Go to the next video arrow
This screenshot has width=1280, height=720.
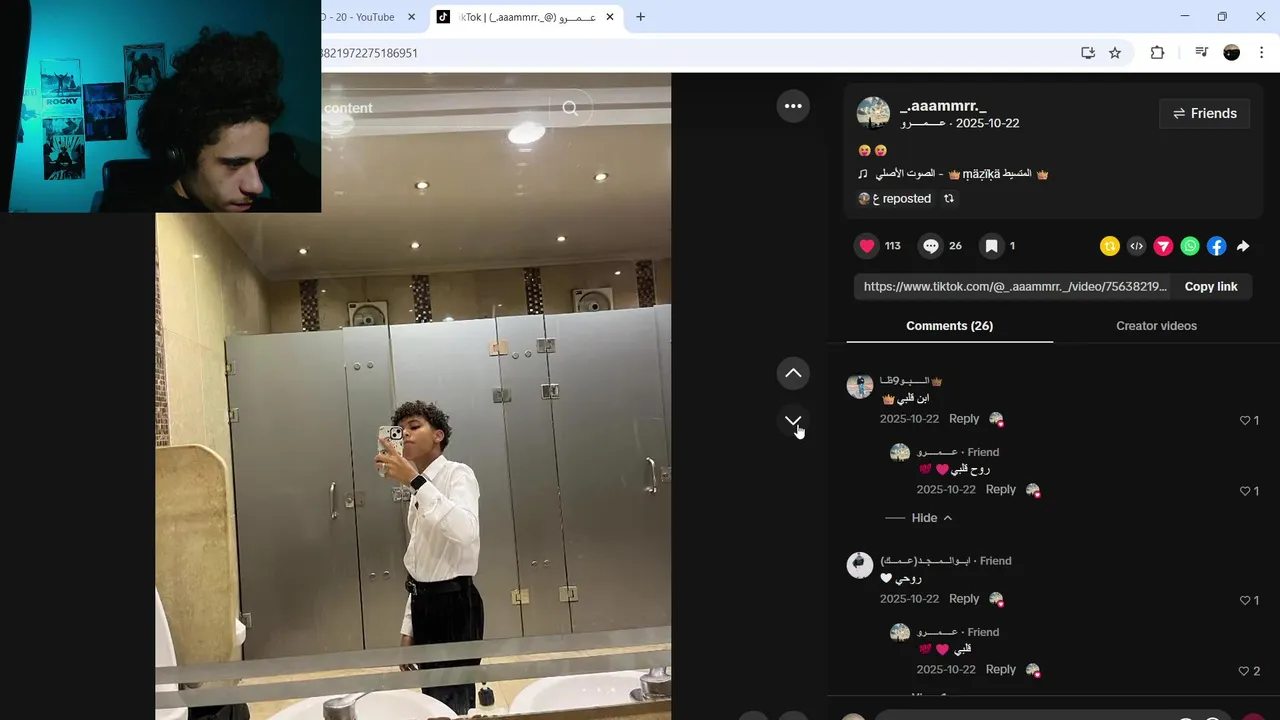(793, 421)
